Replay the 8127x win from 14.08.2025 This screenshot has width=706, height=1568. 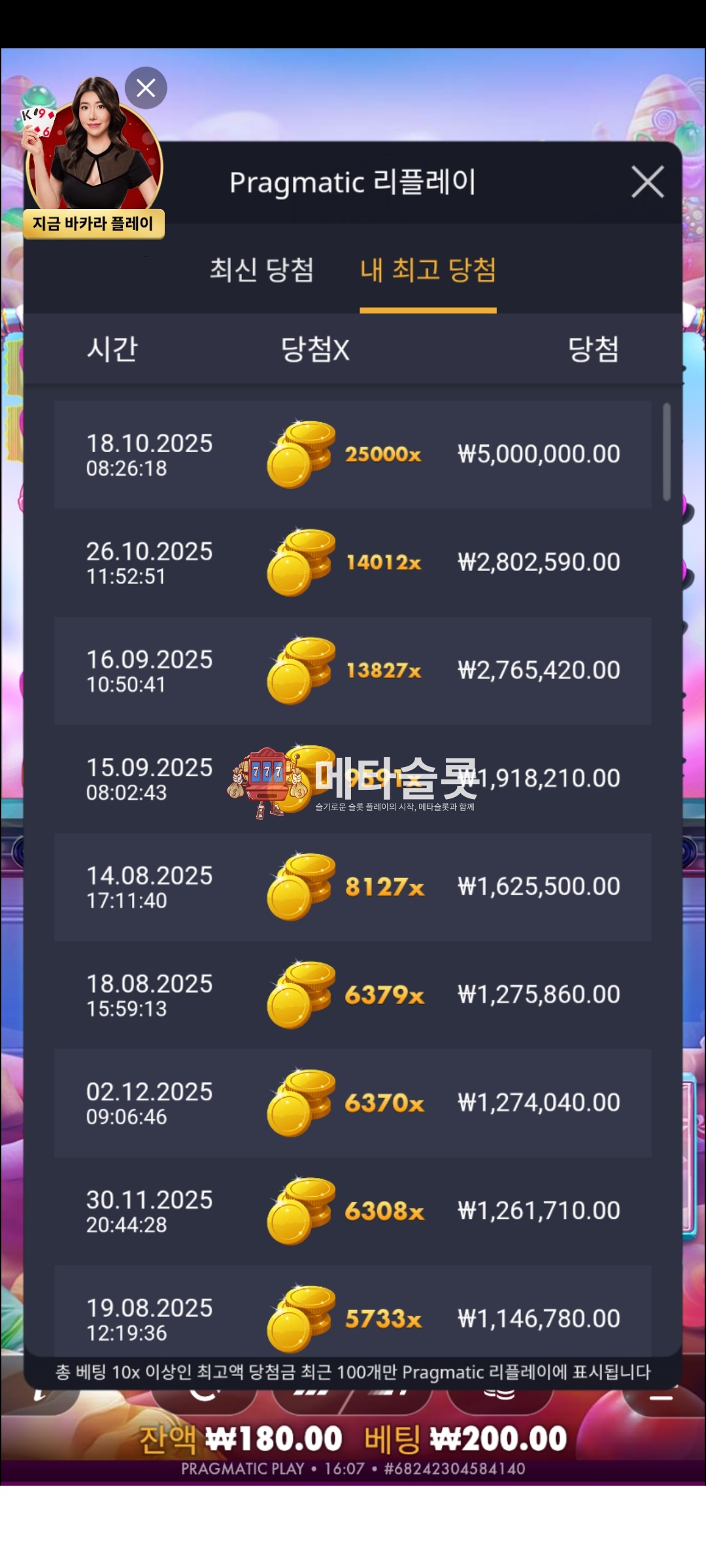click(x=353, y=887)
